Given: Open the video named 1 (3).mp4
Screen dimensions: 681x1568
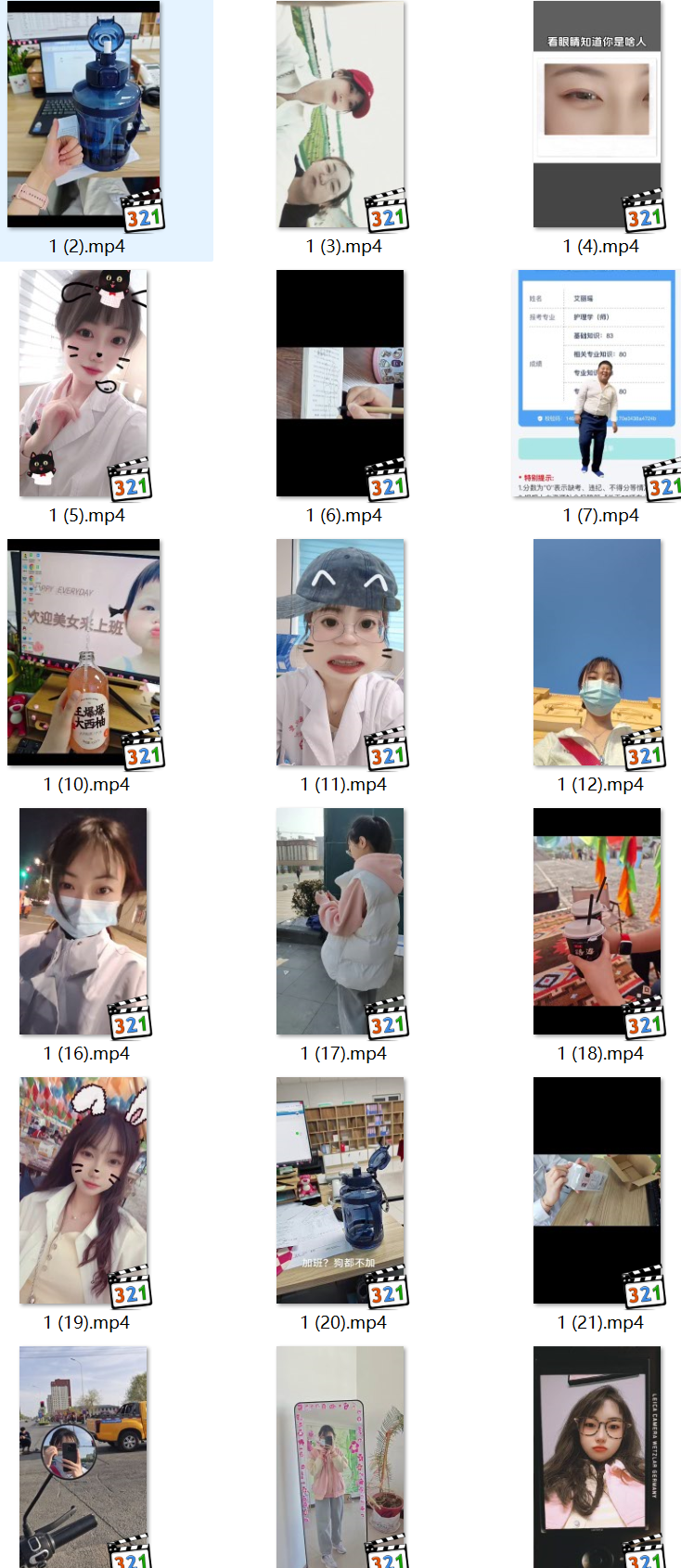Looking at the screenshot, I should [x=340, y=115].
